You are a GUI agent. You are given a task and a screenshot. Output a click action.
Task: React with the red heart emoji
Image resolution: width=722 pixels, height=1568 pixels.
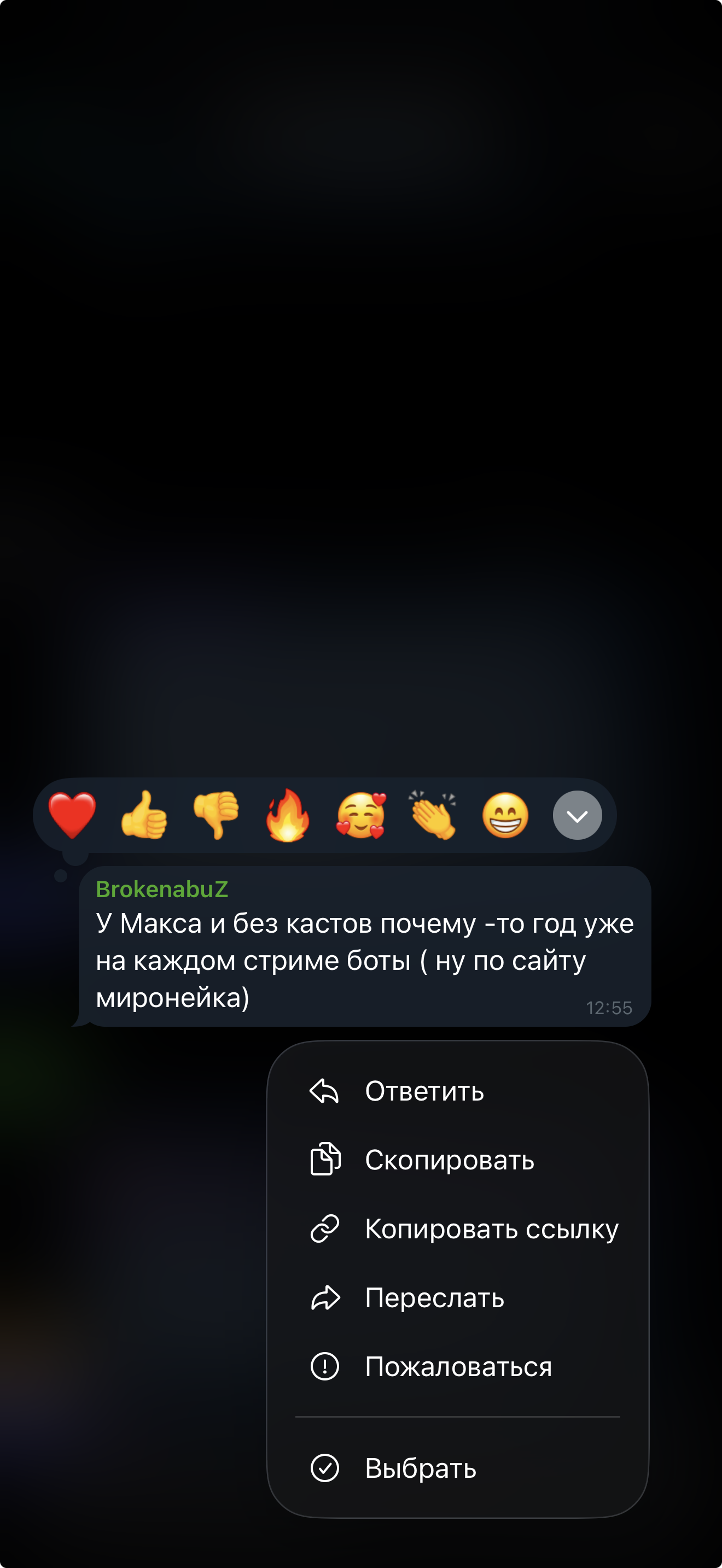tap(72, 815)
